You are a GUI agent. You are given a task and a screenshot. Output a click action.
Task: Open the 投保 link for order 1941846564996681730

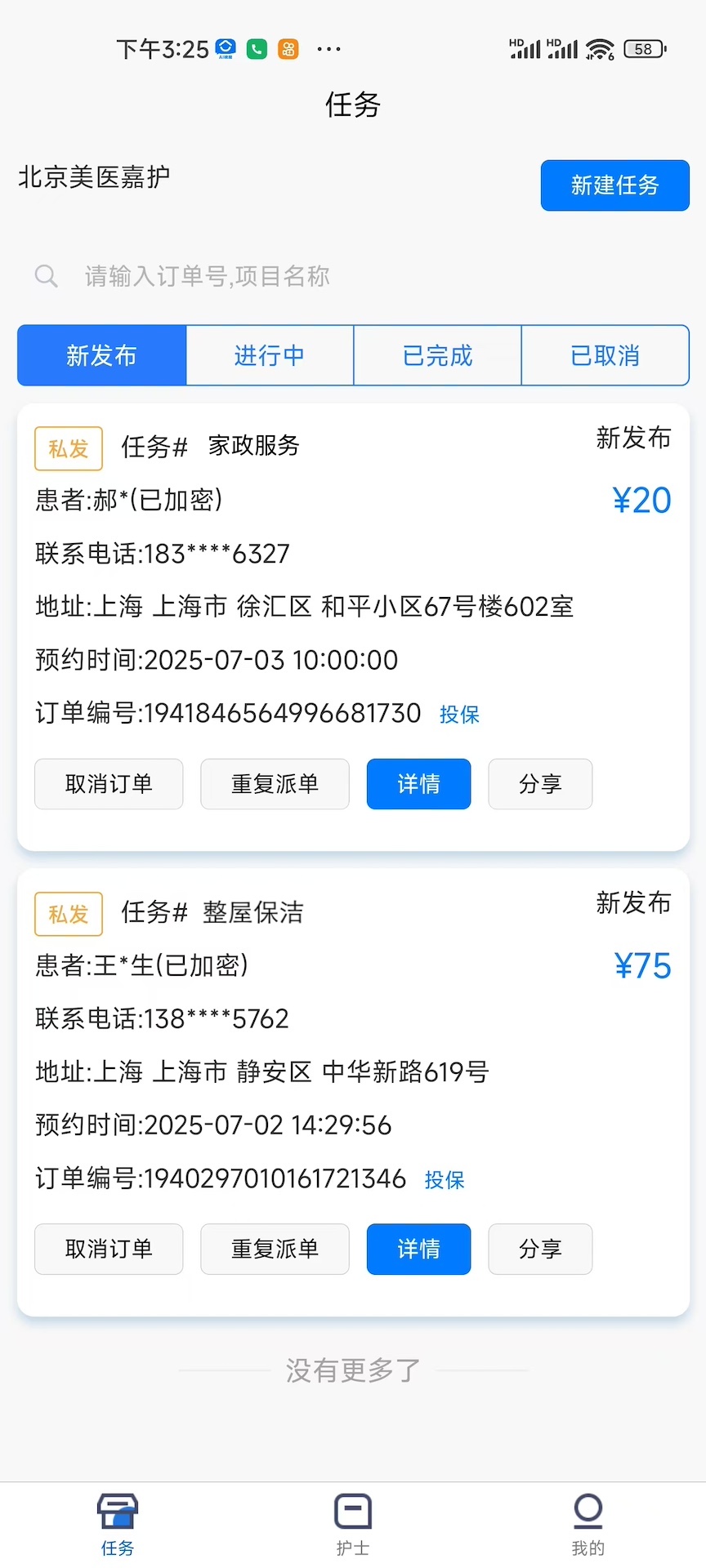[x=459, y=714]
